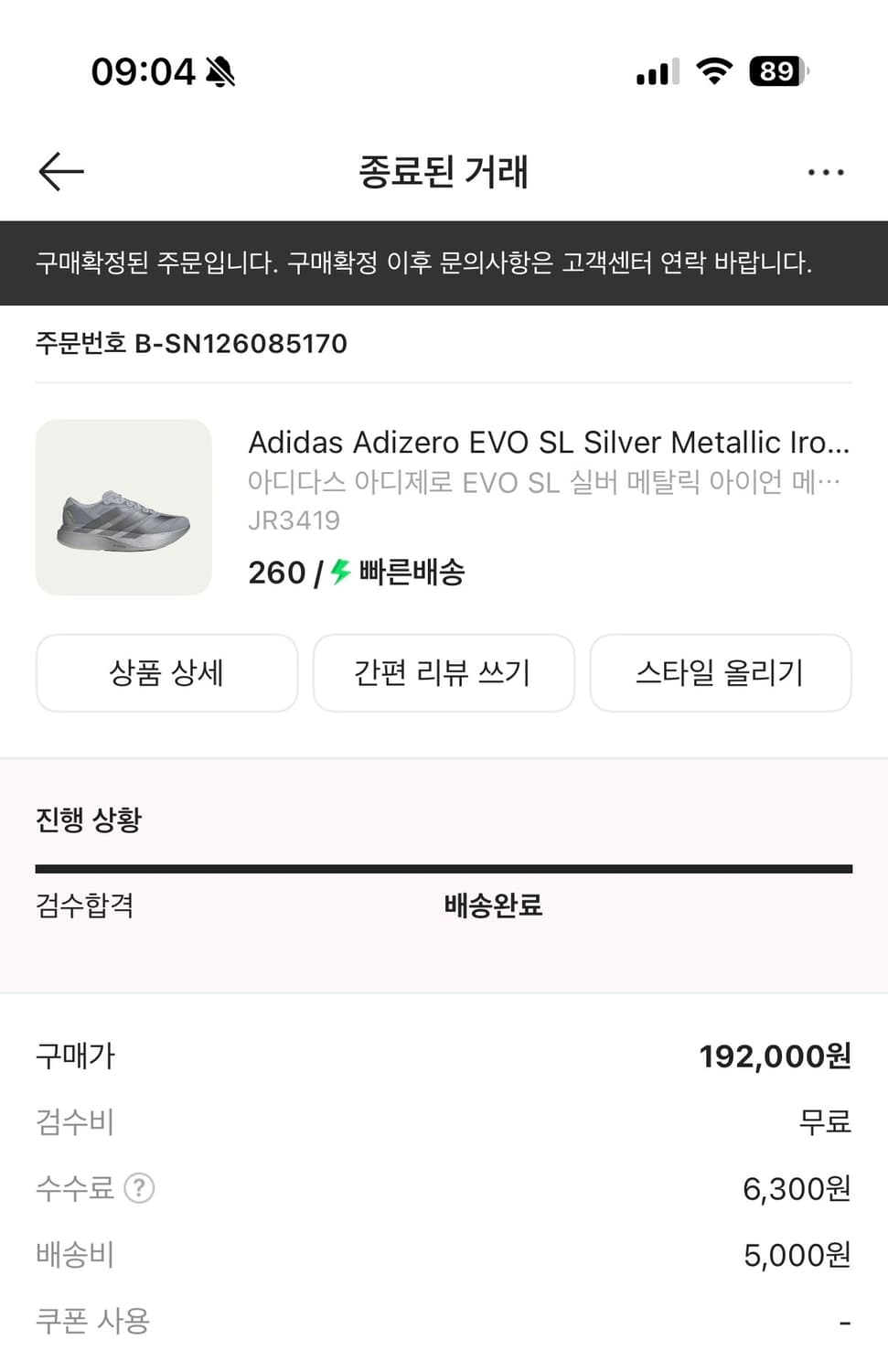Click the 검수합격 step label

point(86,906)
